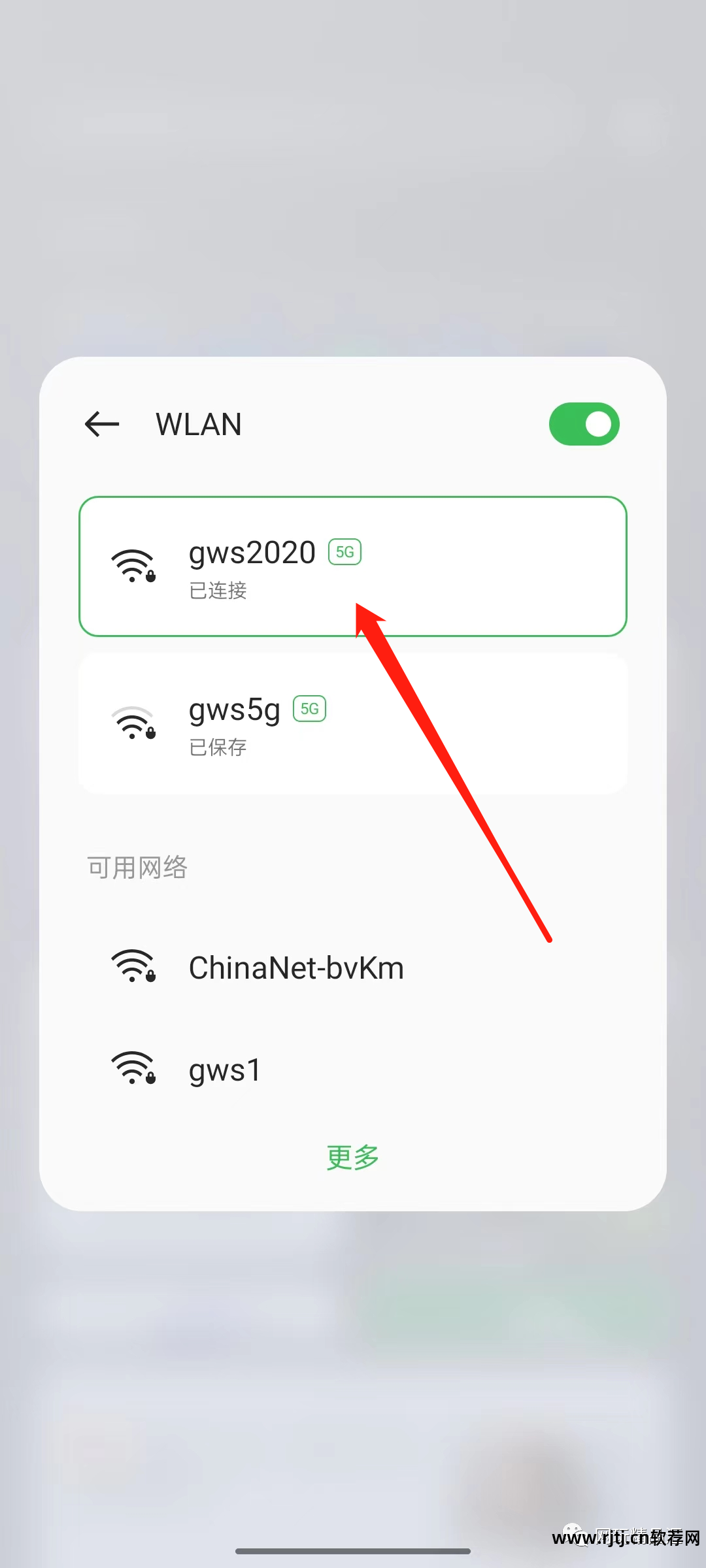The height and width of the screenshot is (1568, 706).
Task: Show additional networks under the list
Action: click(x=352, y=1156)
